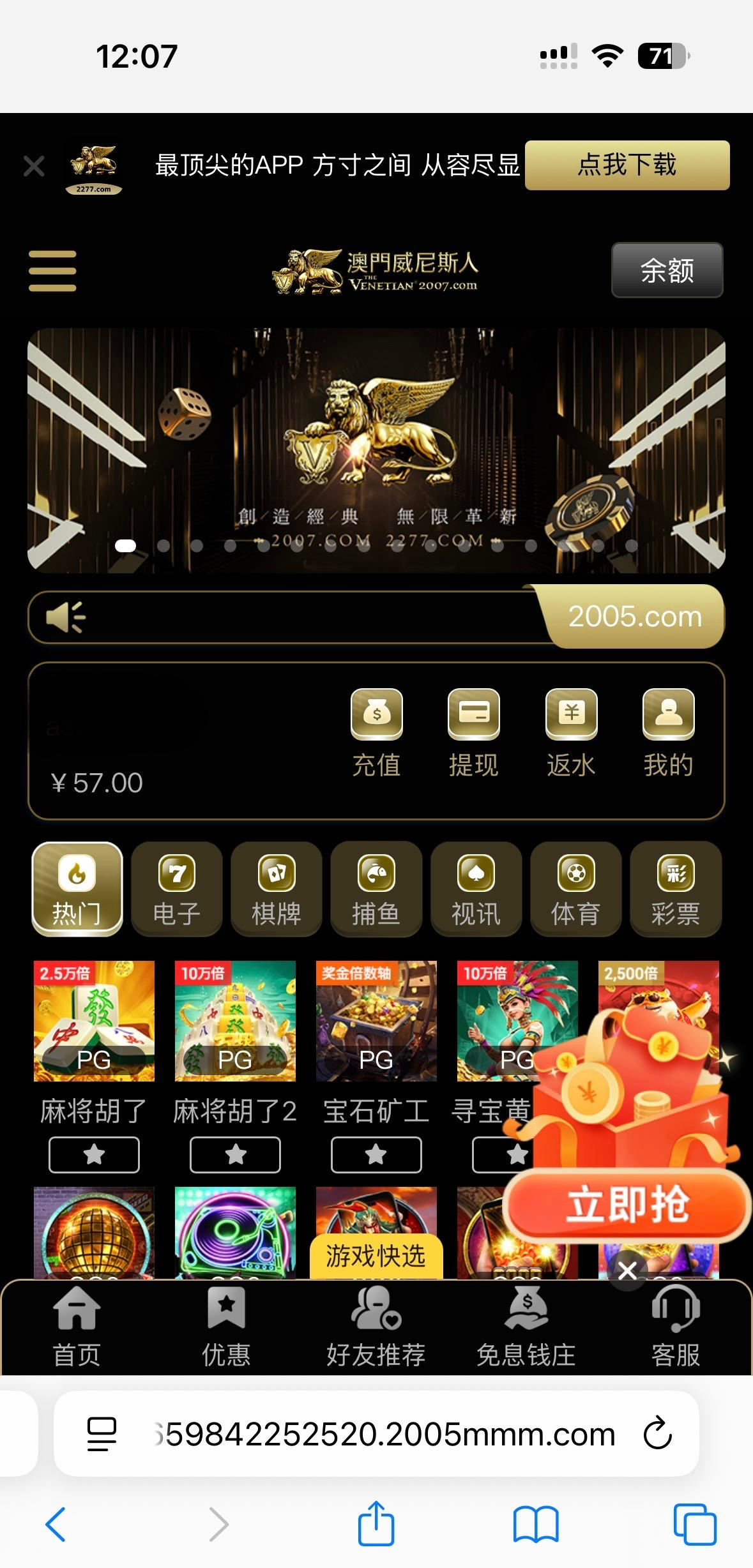Tap the 点我下载 download button
The width and height of the screenshot is (753, 1568).
pyautogui.click(x=627, y=165)
